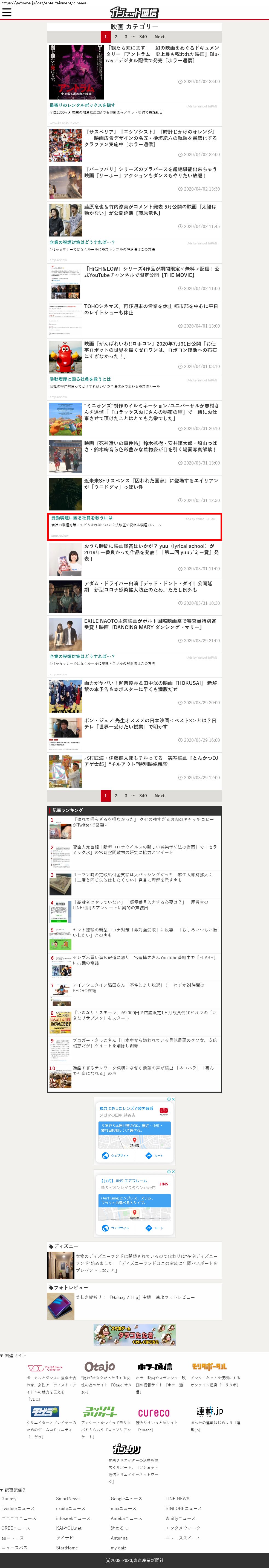Open the hamburger menu
The image size is (269, 1568).
point(7,11)
